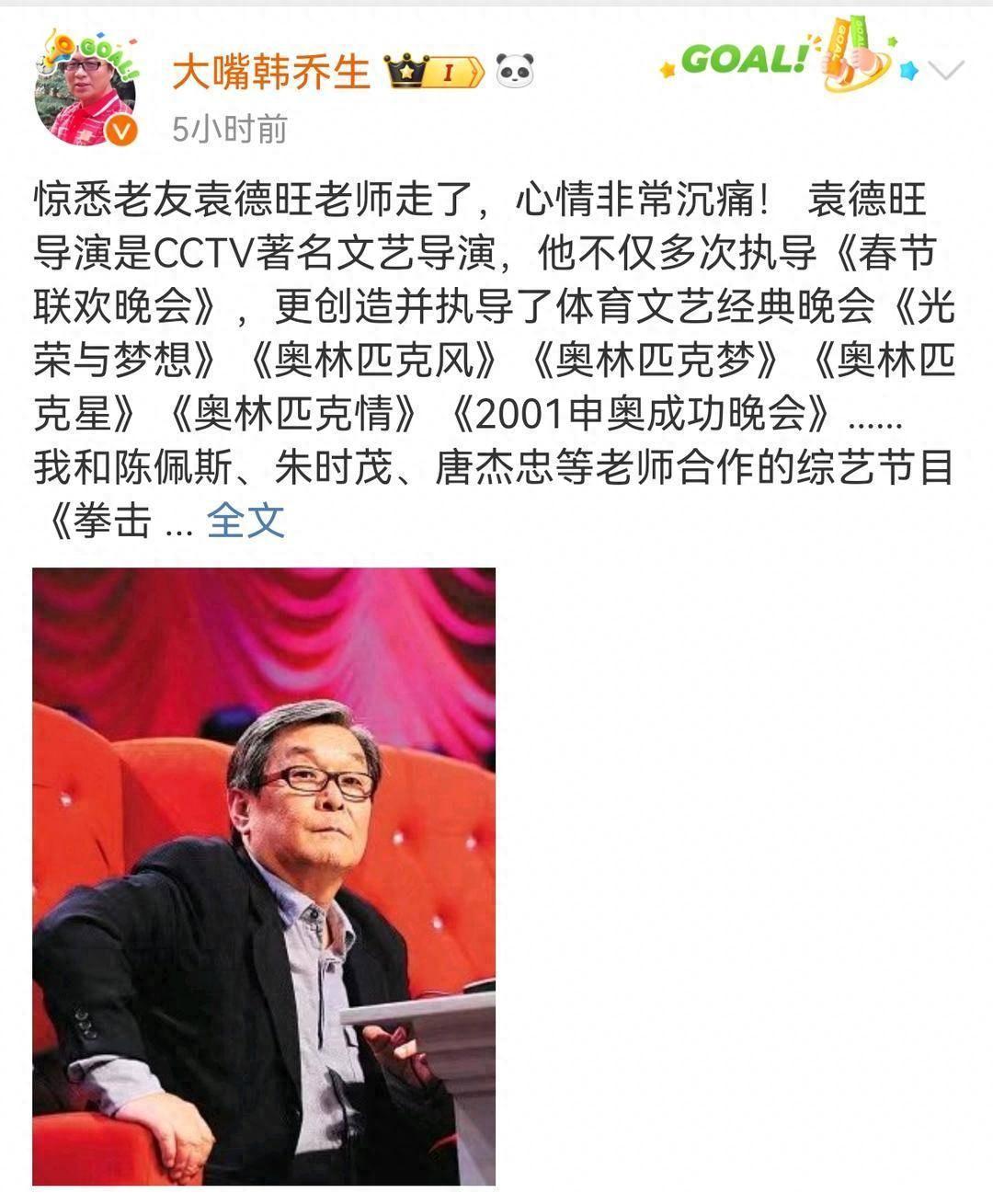
Task: Open the post options dropdown chevron
Action: (945, 70)
